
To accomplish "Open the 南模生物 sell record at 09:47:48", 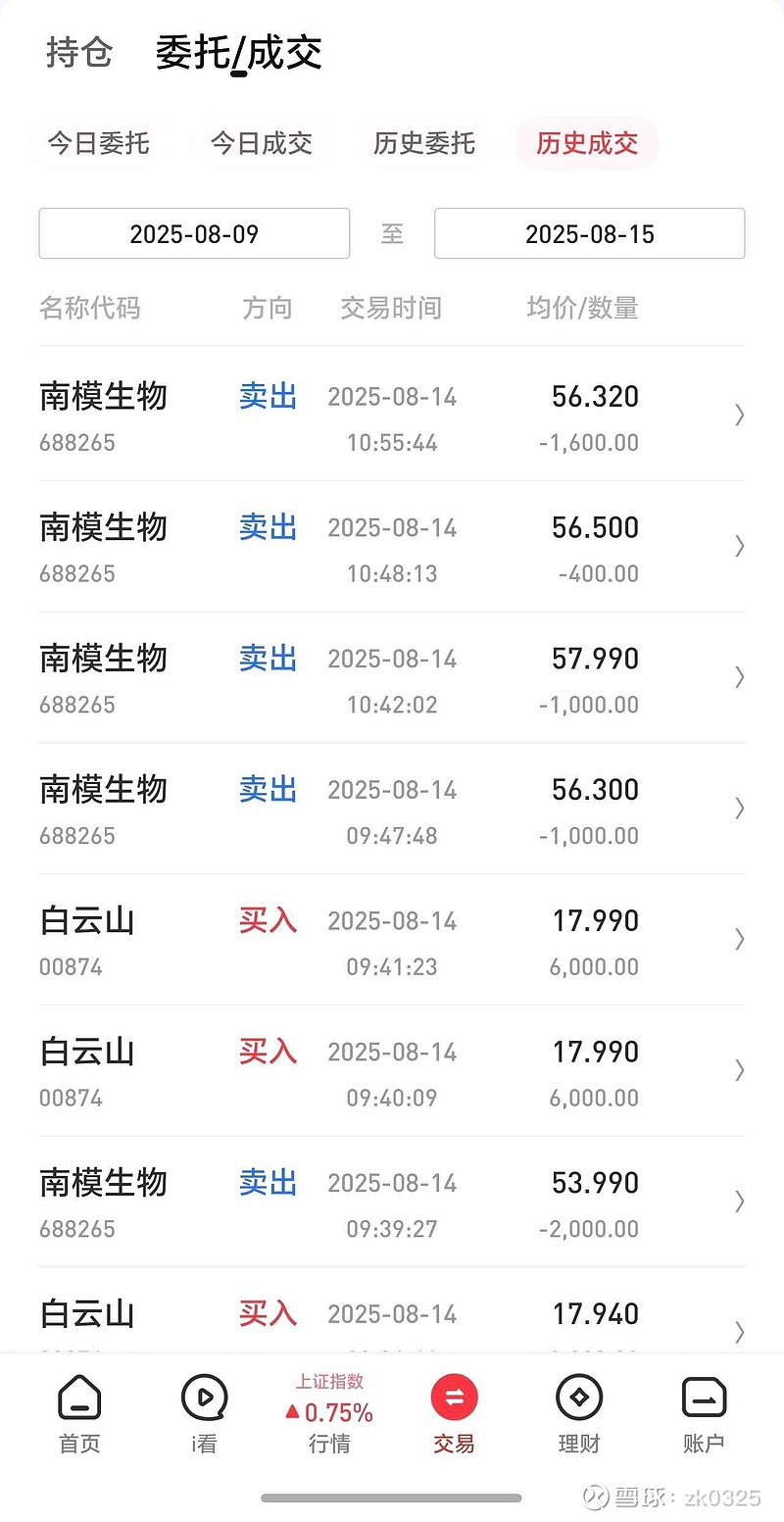I will tap(392, 810).
